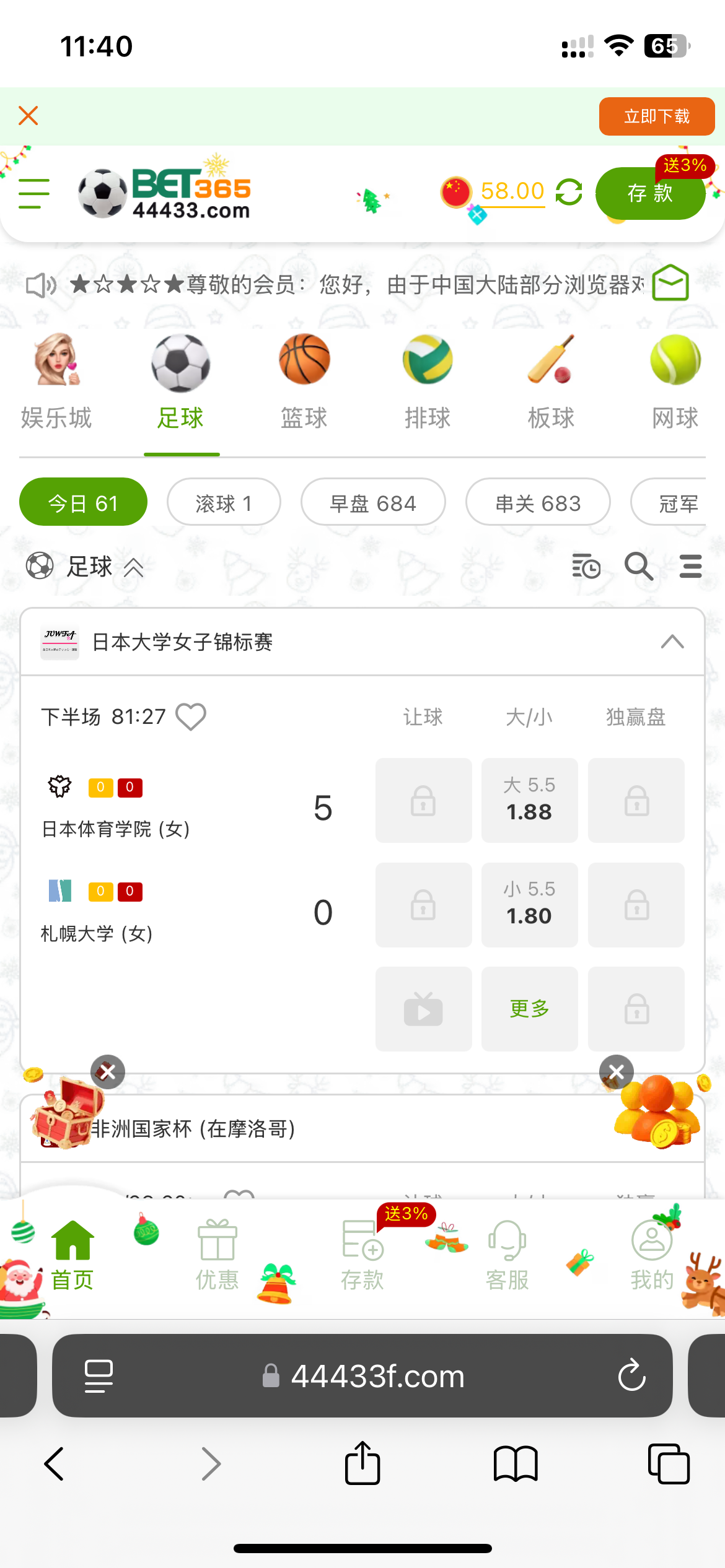
Task: Go to the 客服 customer service tab
Action: pyautogui.click(x=507, y=1255)
